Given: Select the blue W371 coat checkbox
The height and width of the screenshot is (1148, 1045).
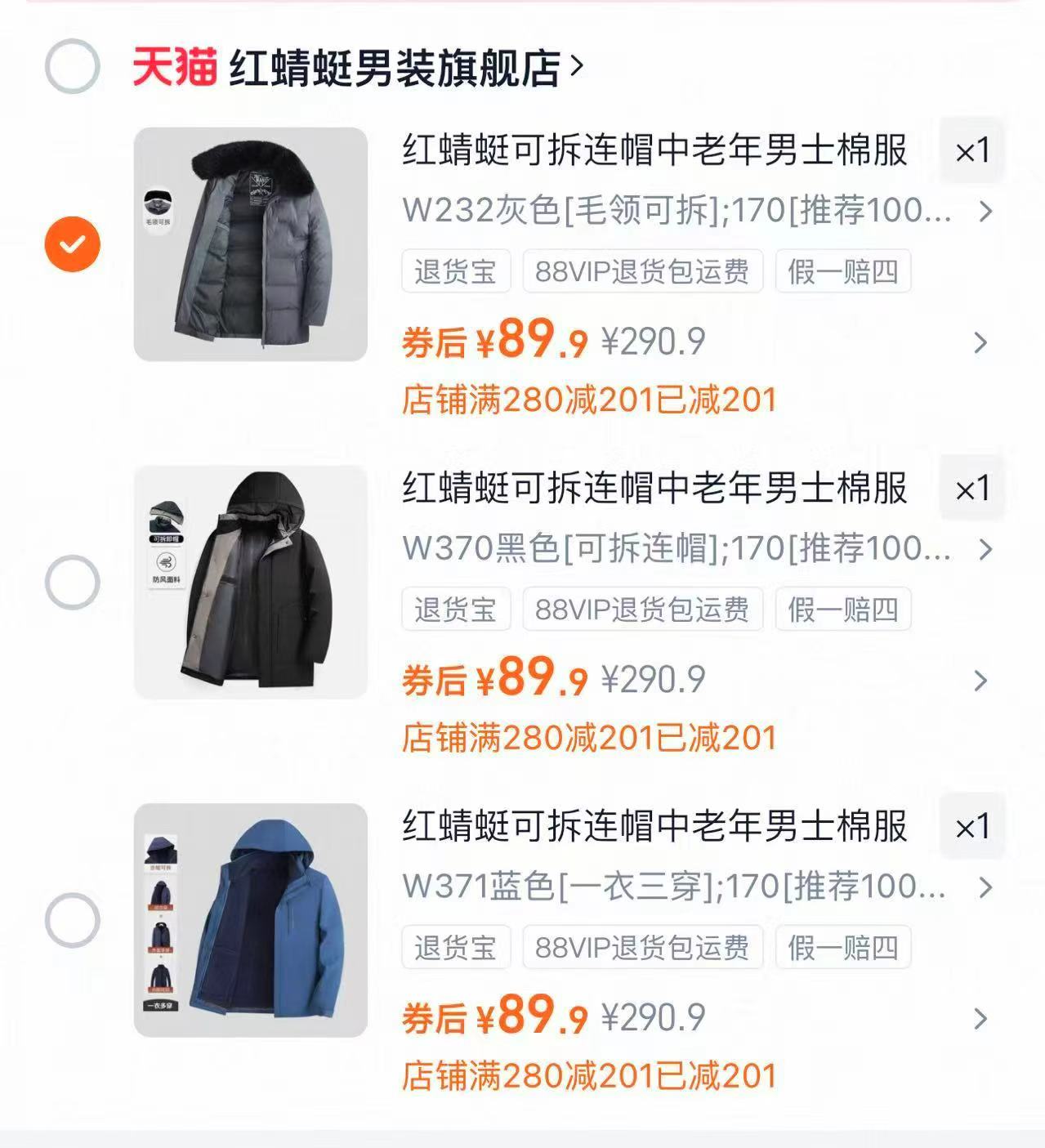Looking at the screenshot, I should (73, 919).
